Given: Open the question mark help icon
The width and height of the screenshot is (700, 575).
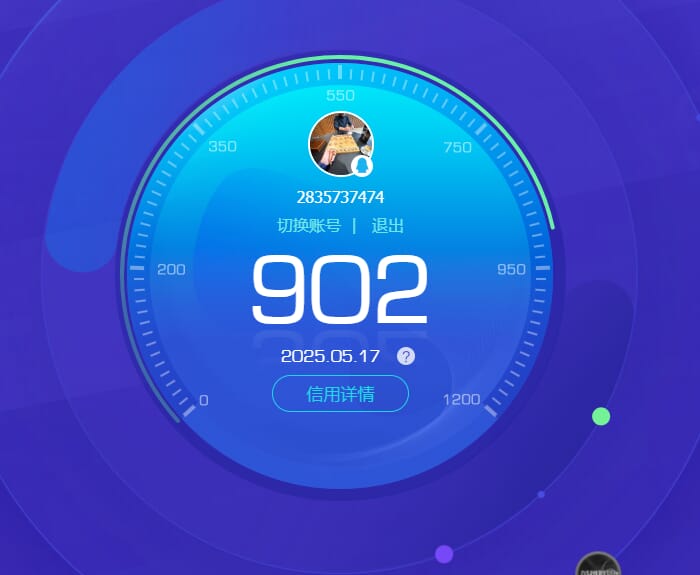Looking at the screenshot, I should (x=406, y=356).
